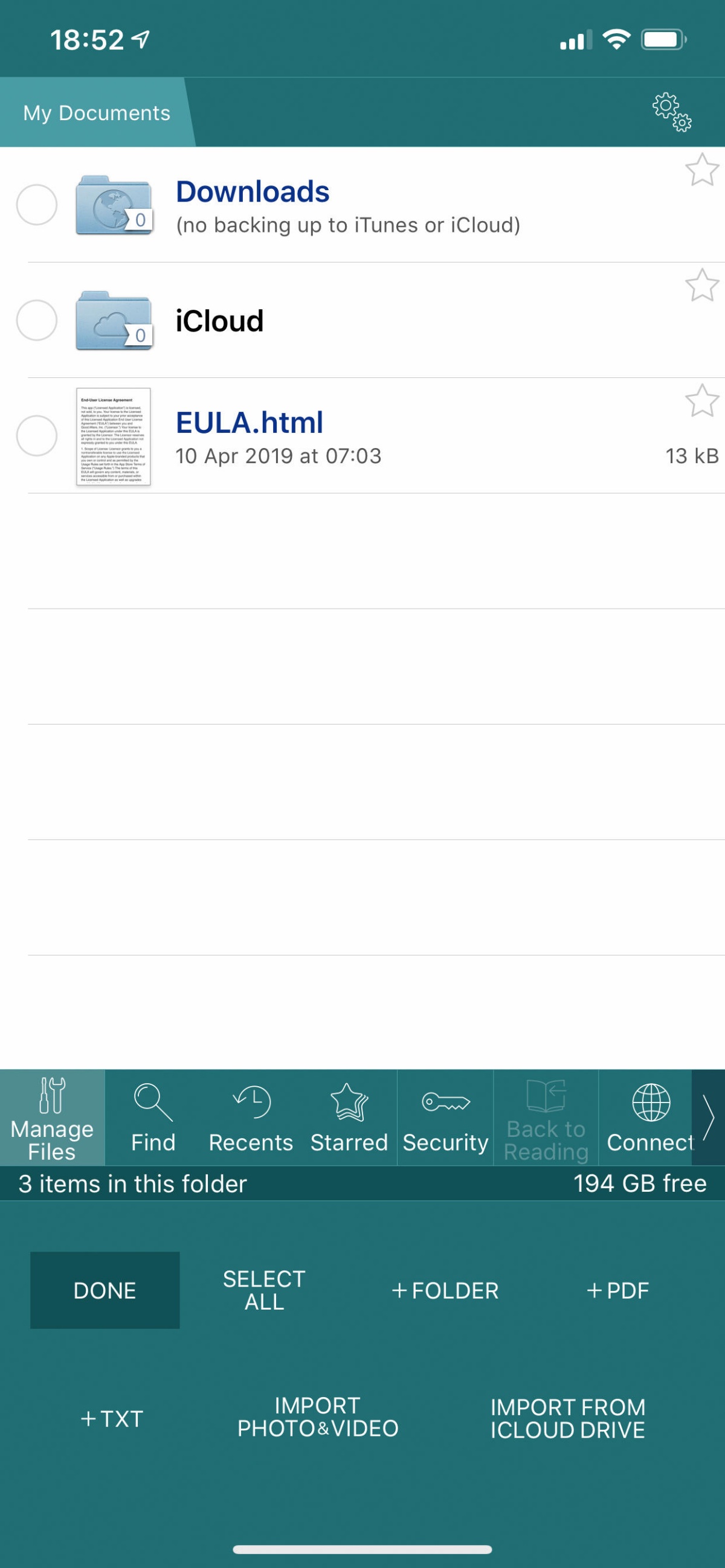Screen dimensions: 725x1568
Task: Open Security options
Action: [445, 1118]
